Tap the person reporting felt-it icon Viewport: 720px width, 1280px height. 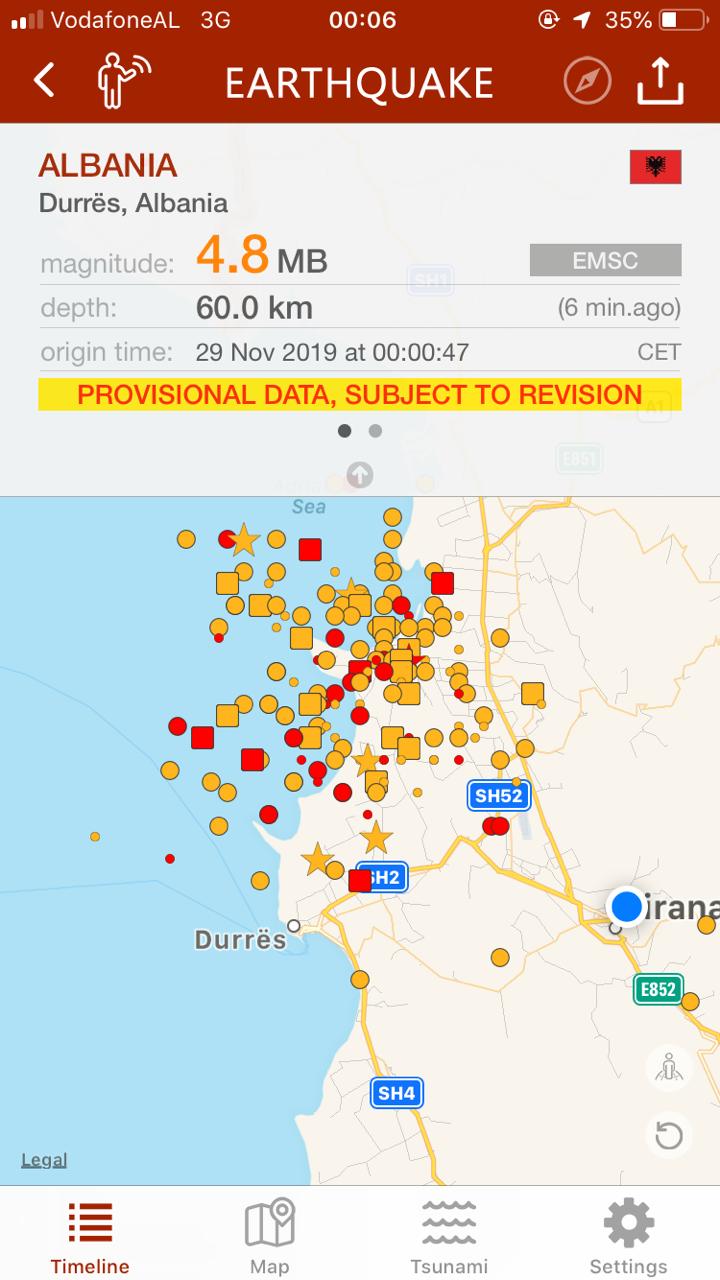coord(123,80)
